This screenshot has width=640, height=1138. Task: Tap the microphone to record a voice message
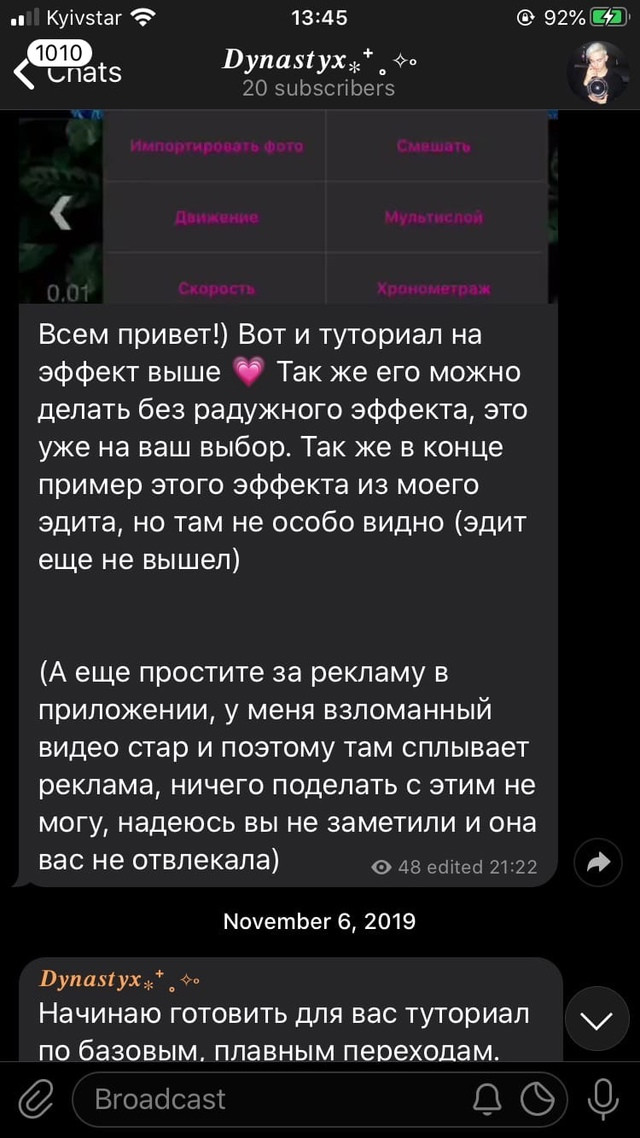602,1100
